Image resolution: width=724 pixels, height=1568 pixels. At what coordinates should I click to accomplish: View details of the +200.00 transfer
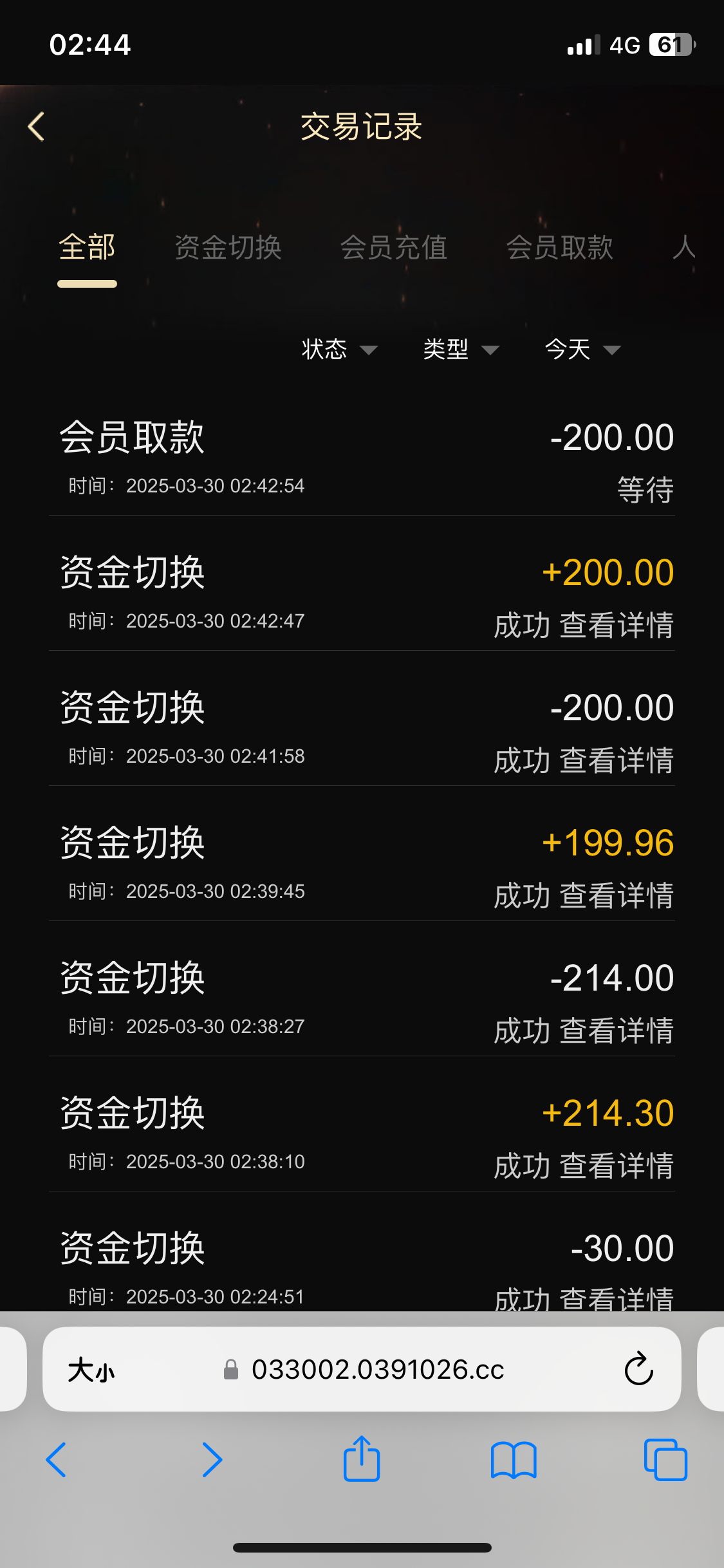pos(616,625)
